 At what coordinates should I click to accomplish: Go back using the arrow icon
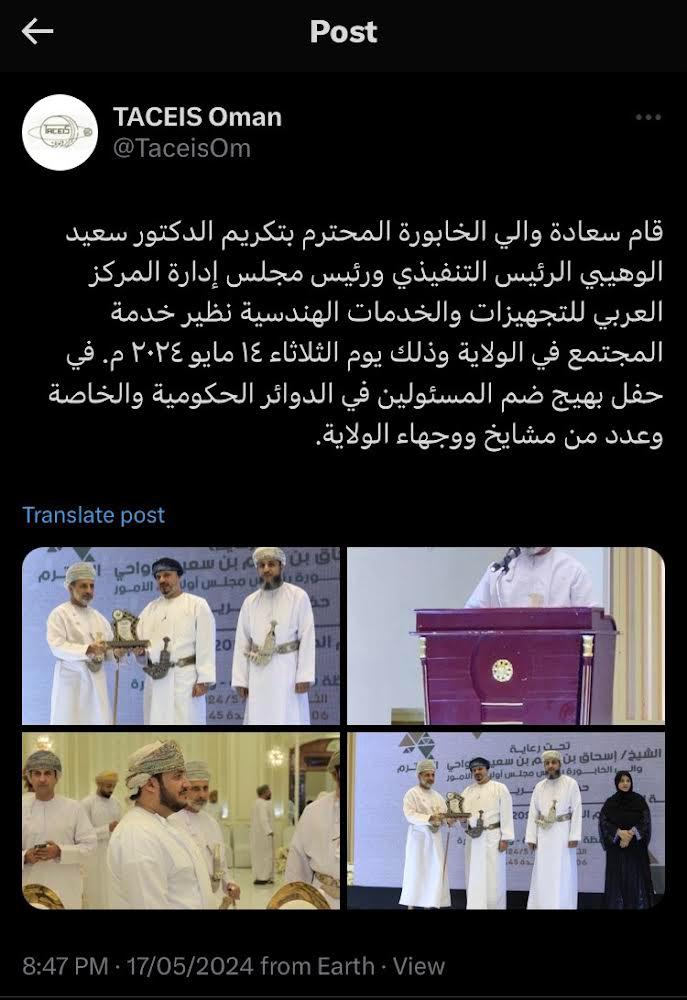click(x=37, y=32)
